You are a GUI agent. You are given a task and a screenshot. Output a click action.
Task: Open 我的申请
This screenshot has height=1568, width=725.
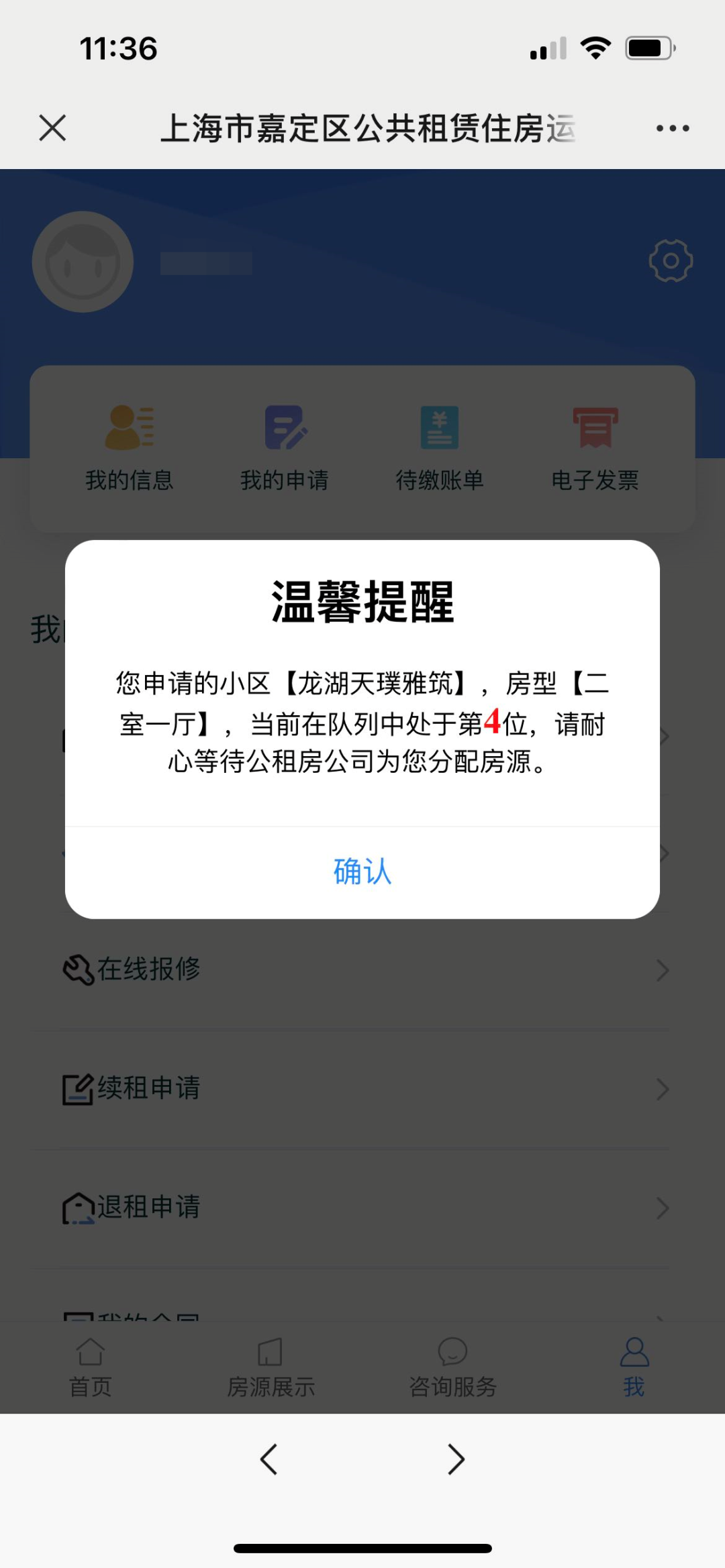[x=285, y=448]
